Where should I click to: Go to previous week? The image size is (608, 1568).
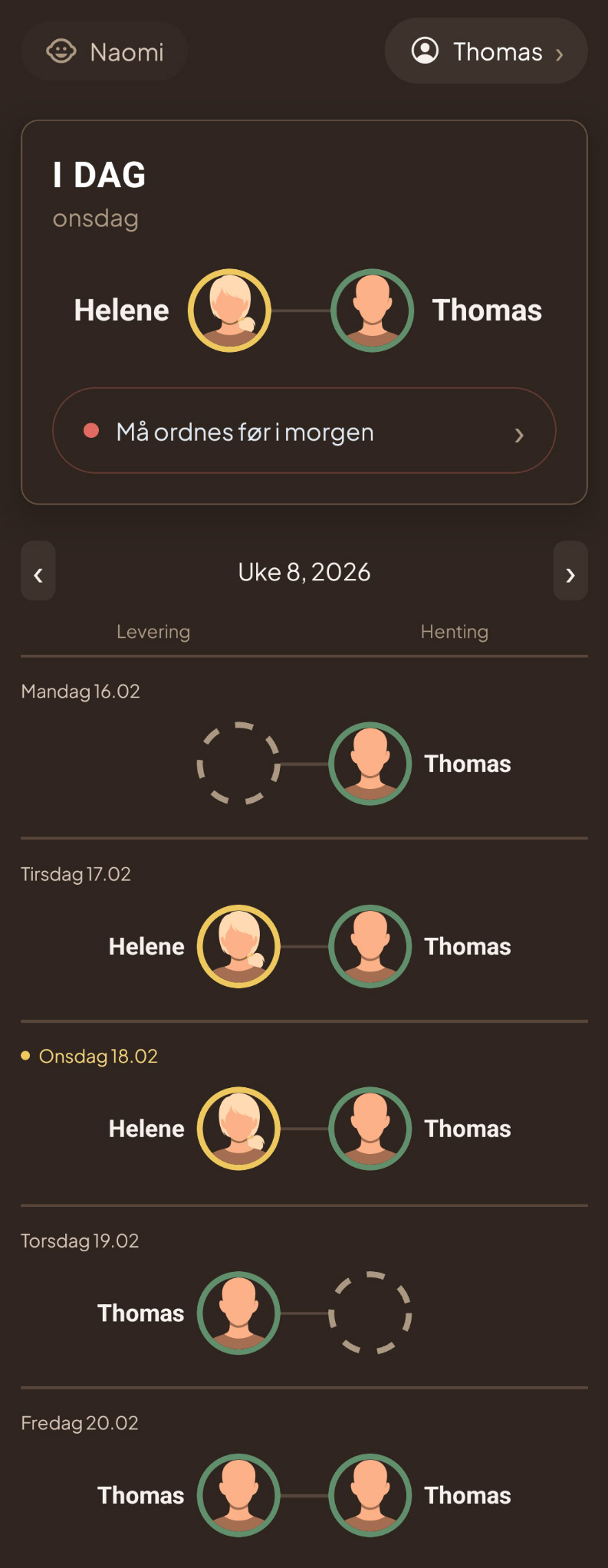[38, 571]
